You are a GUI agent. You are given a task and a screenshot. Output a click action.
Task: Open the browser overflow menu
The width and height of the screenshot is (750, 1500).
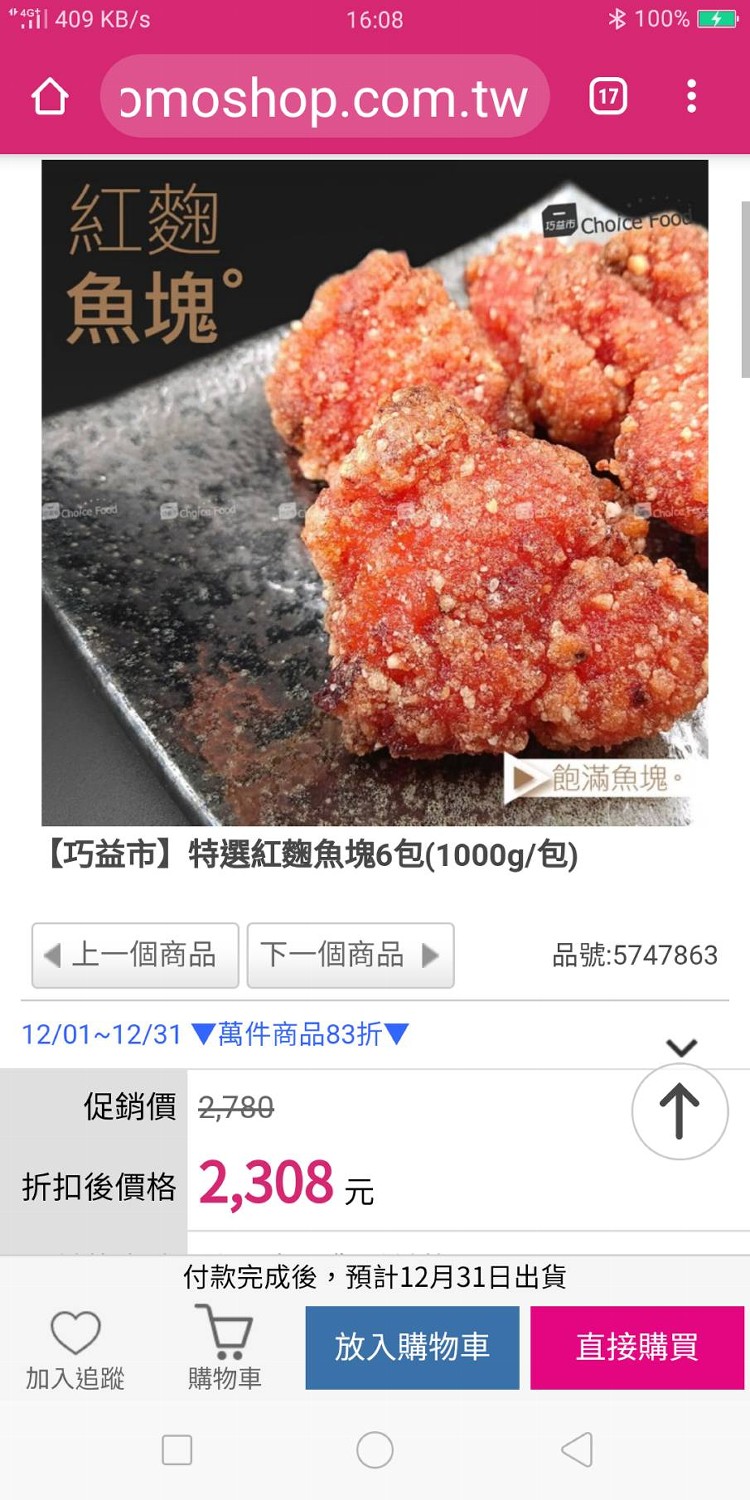(x=691, y=97)
